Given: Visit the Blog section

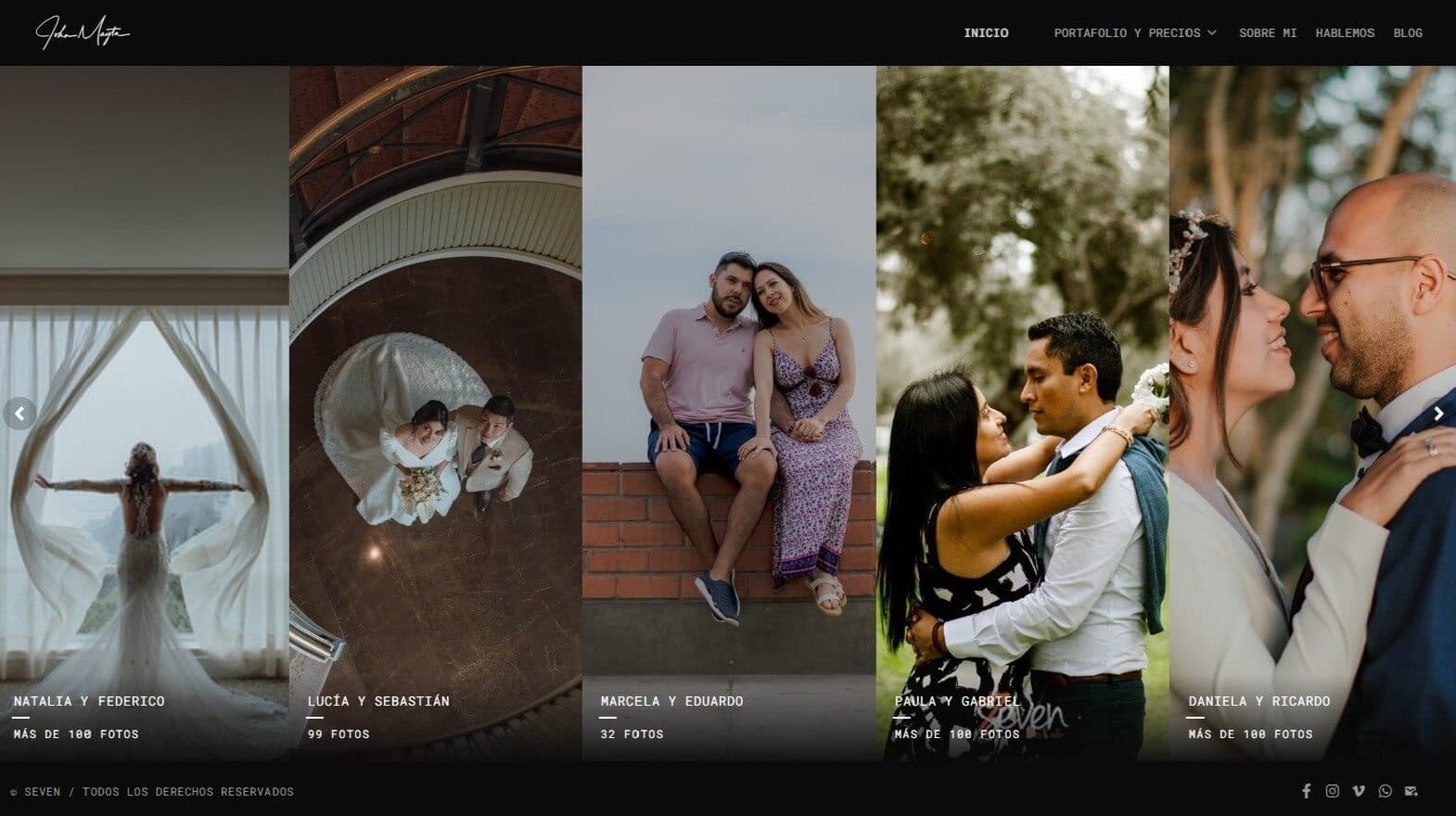Looking at the screenshot, I should [1407, 32].
